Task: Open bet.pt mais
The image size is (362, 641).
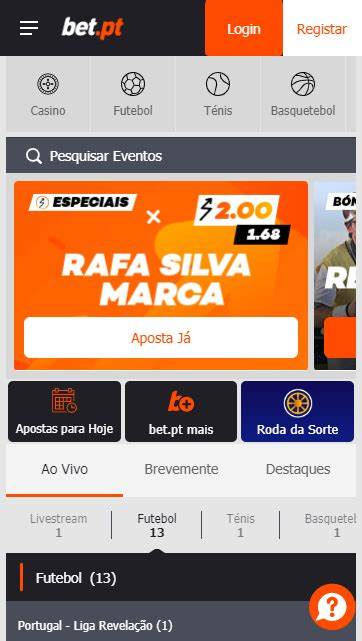Action: 181,411
